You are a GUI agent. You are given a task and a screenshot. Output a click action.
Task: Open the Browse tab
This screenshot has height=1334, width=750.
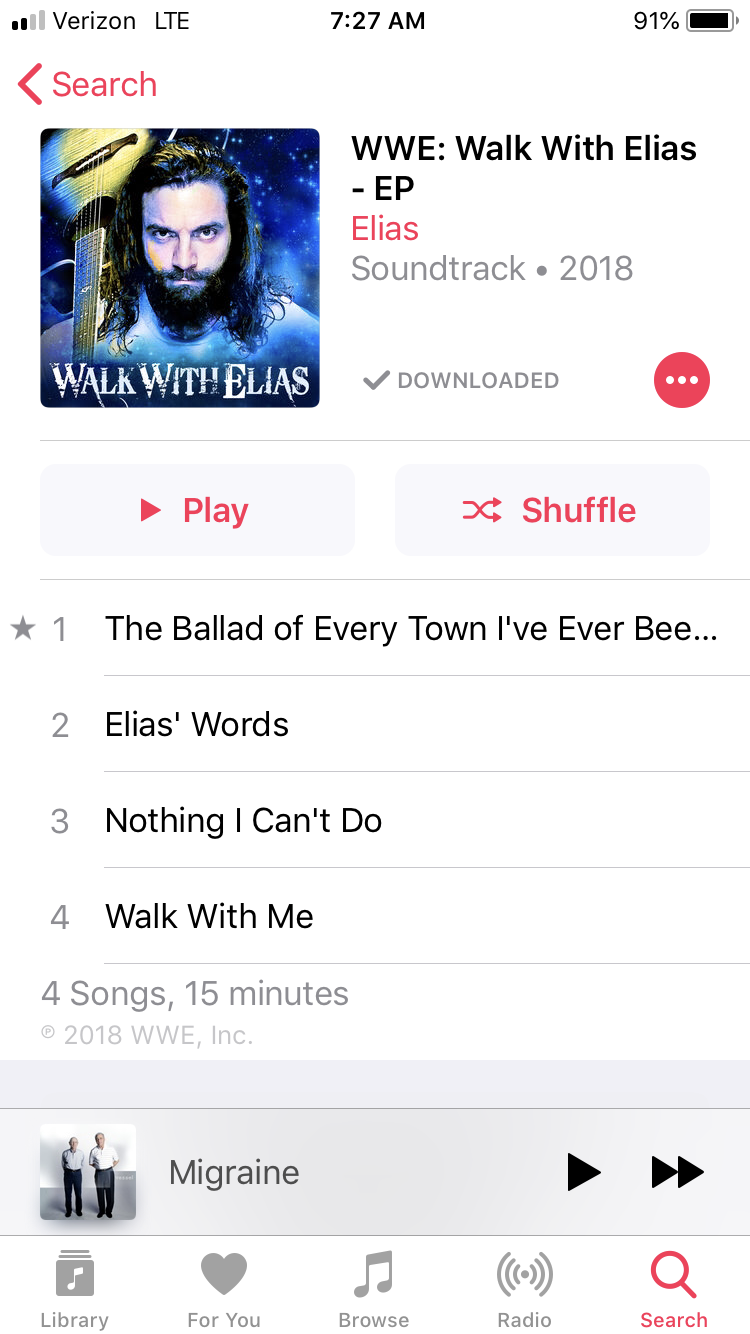tap(374, 1288)
